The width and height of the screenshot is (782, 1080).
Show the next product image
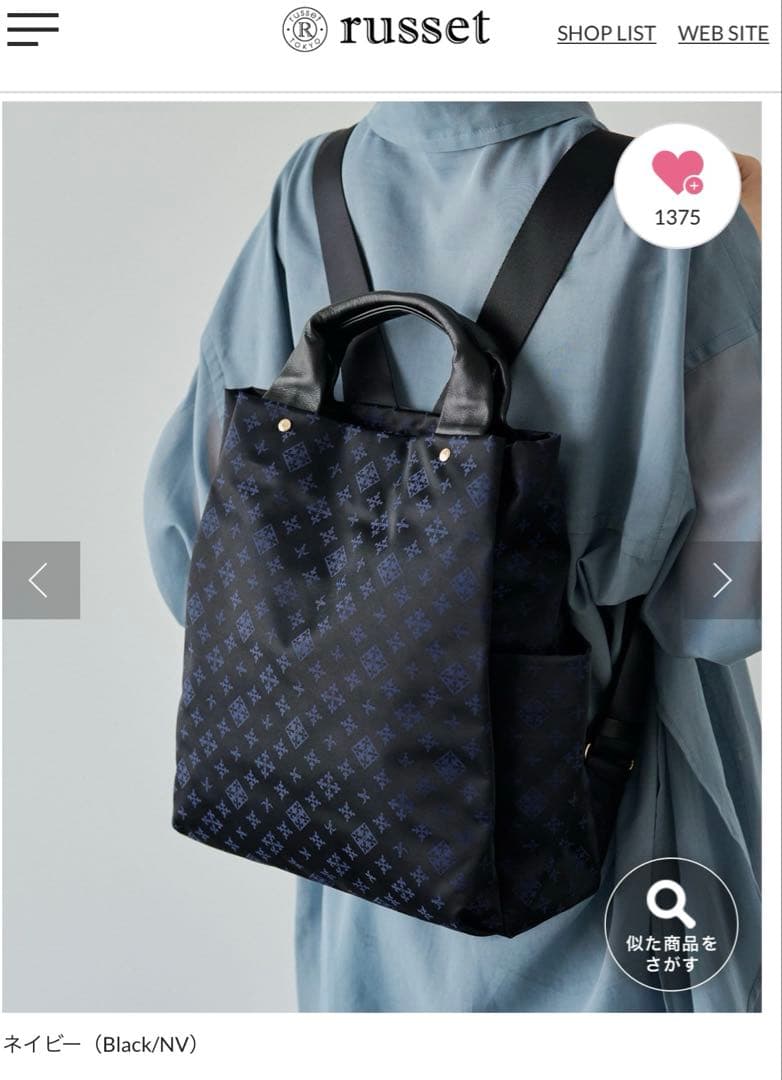pos(722,580)
